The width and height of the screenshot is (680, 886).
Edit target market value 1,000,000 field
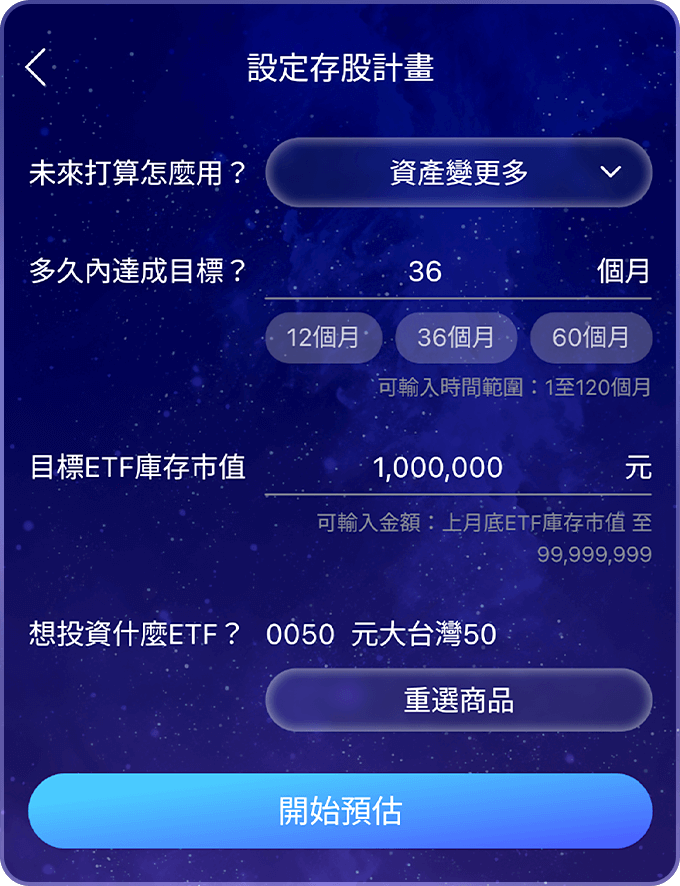438,467
